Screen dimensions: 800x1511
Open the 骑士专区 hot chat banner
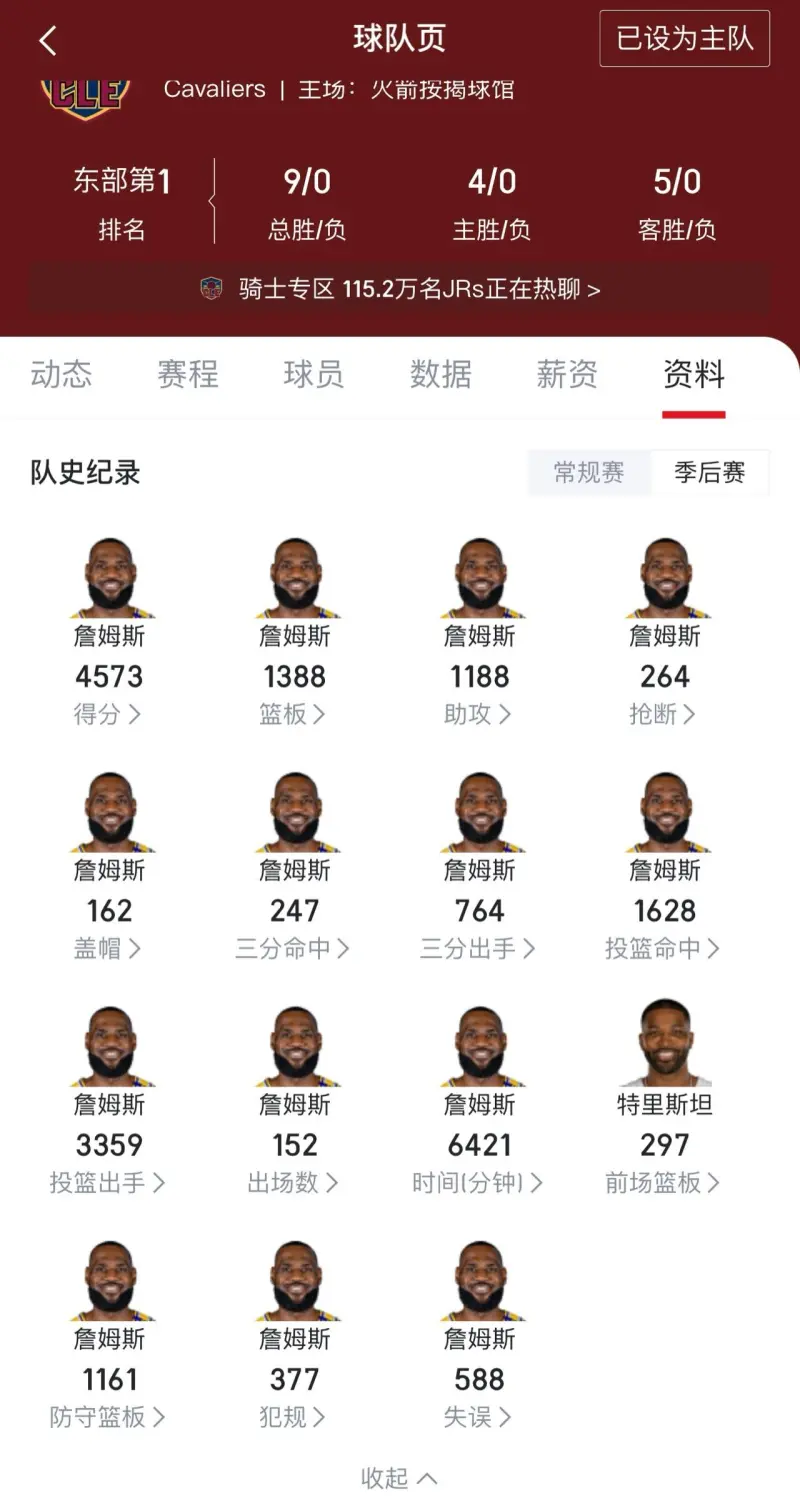point(400,290)
